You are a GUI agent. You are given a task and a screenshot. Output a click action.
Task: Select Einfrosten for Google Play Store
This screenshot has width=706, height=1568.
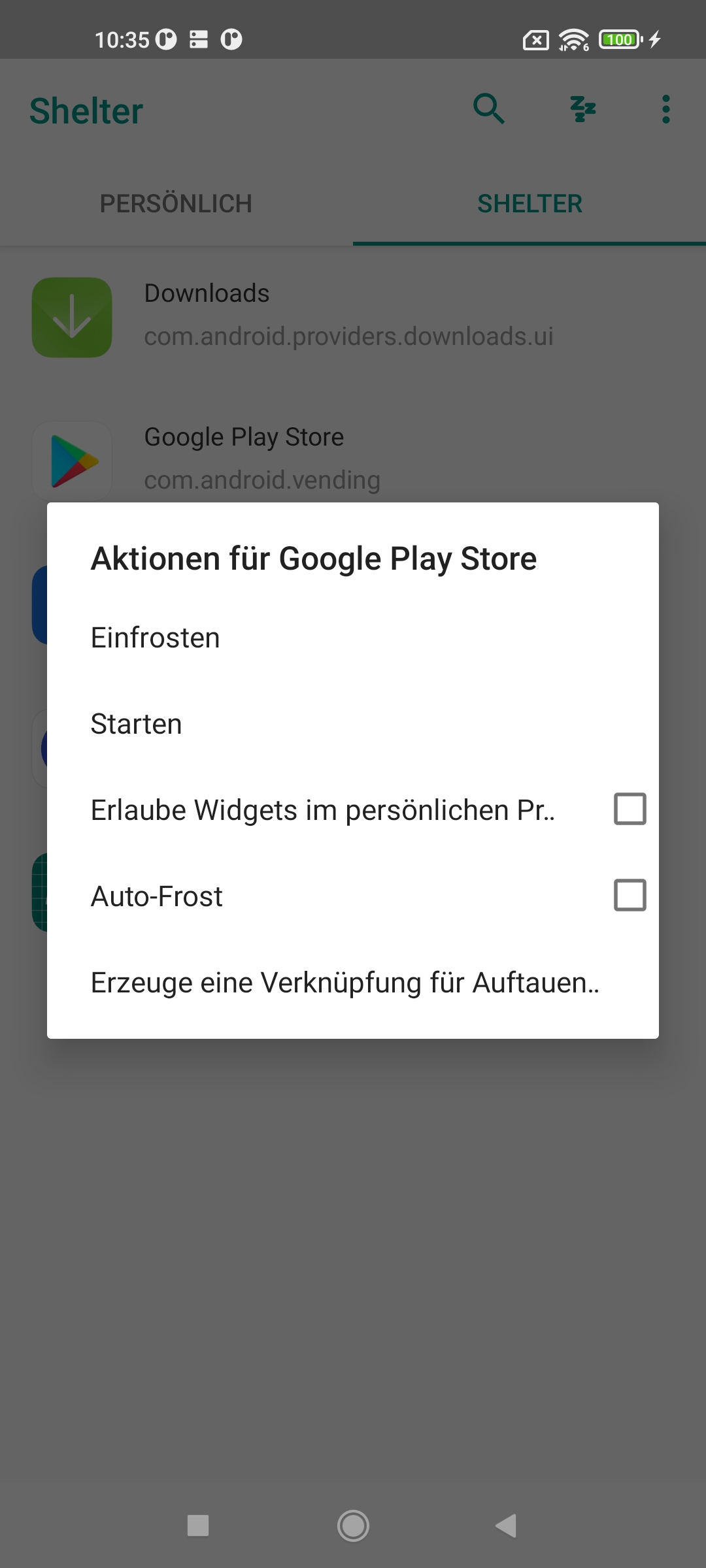156,638
